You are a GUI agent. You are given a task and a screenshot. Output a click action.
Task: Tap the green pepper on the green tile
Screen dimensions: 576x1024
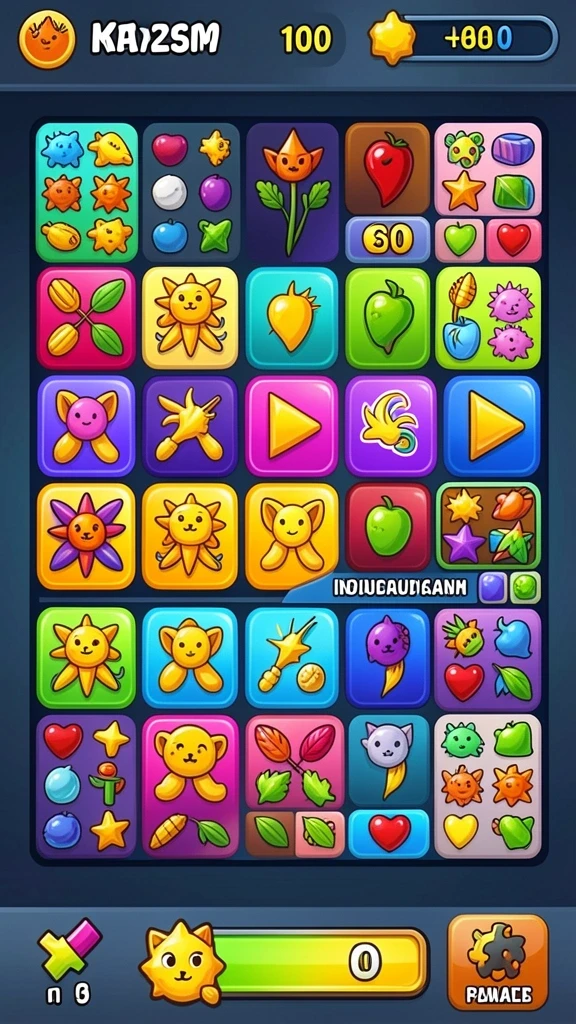[x=388, y=317]
